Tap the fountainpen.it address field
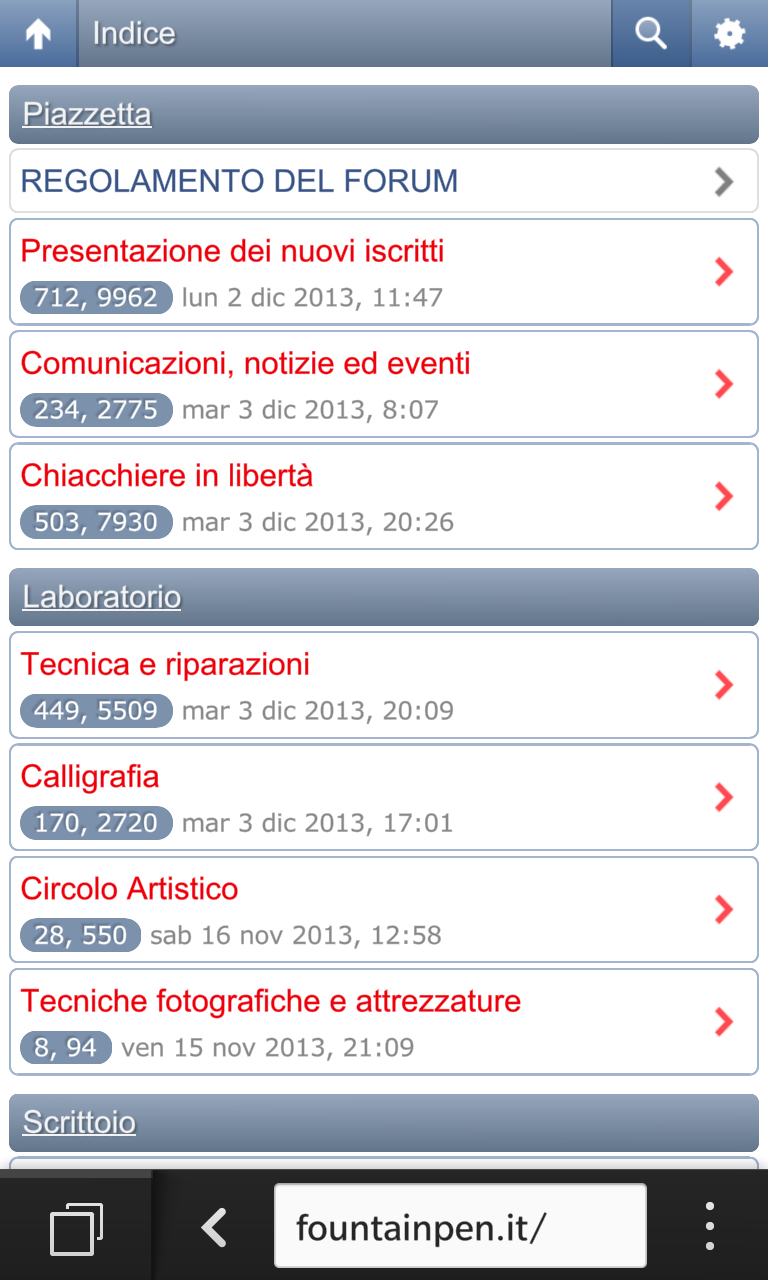 coord(460,1227)
